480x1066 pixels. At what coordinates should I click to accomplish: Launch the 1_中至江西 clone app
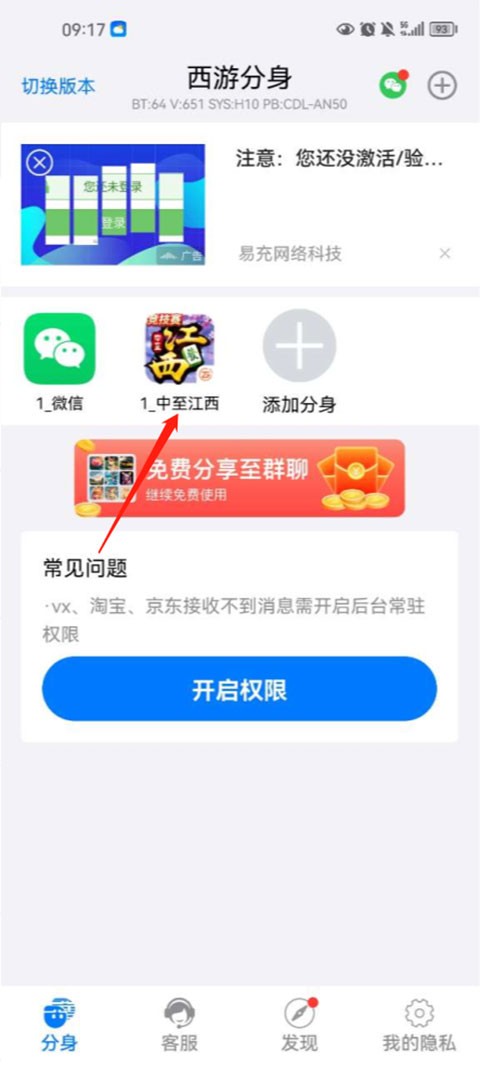click(x=179, y=361)
